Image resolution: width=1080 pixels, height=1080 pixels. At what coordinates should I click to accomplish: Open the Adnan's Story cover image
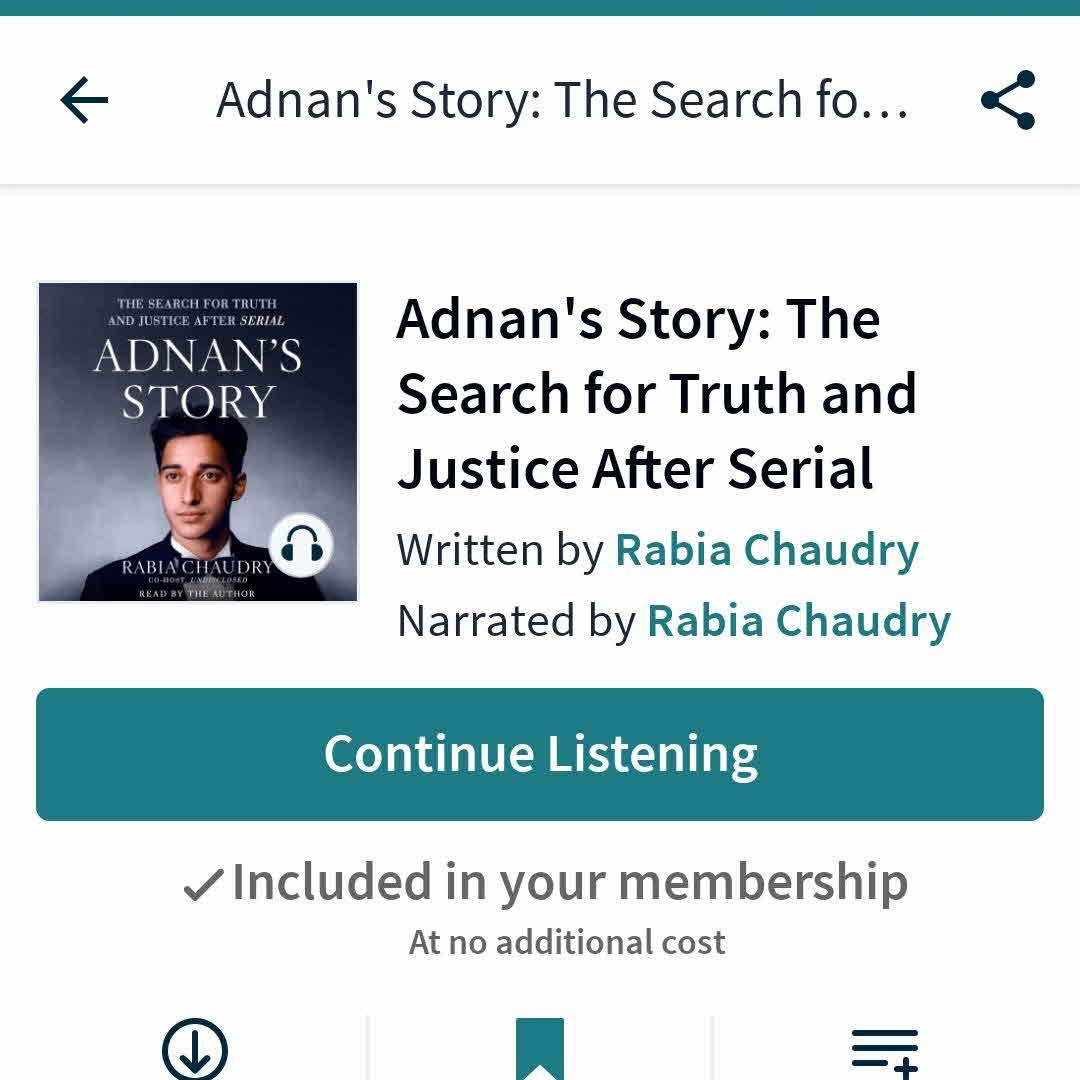(198, 442)
